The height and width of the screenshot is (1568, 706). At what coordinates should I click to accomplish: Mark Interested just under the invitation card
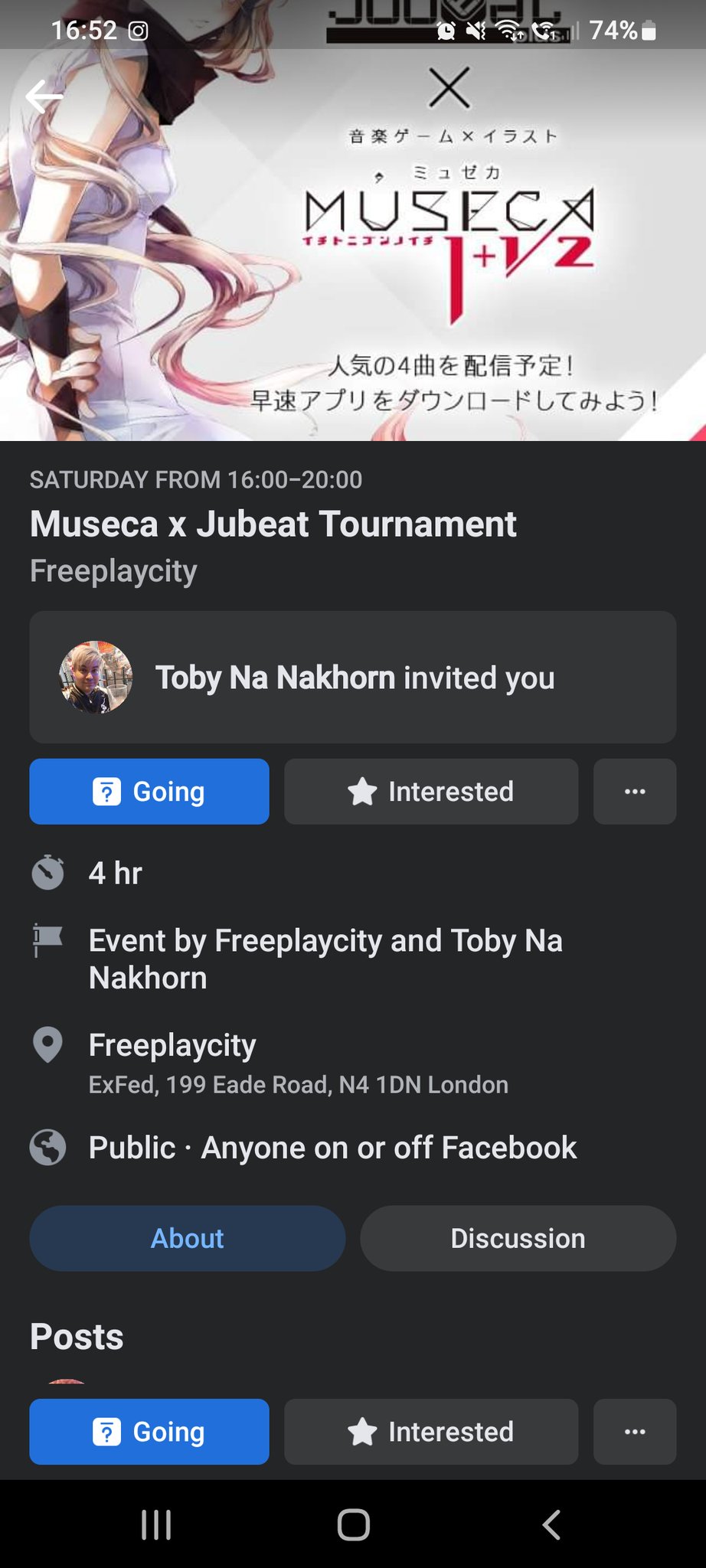tap(430, 792)
